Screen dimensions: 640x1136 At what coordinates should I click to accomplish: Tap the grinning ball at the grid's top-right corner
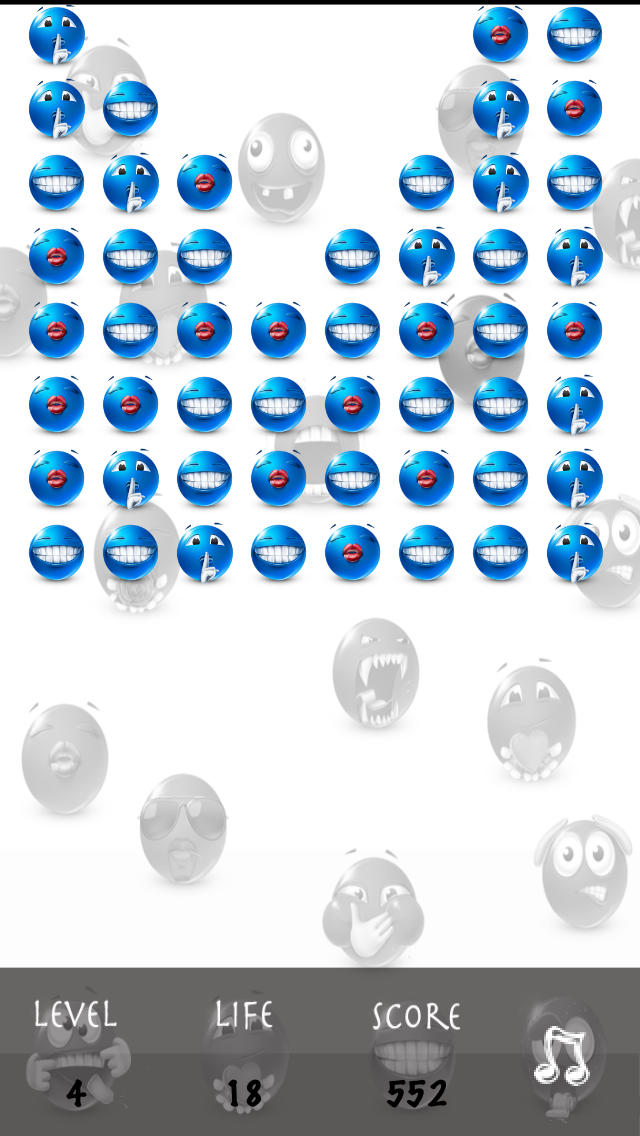574,35
